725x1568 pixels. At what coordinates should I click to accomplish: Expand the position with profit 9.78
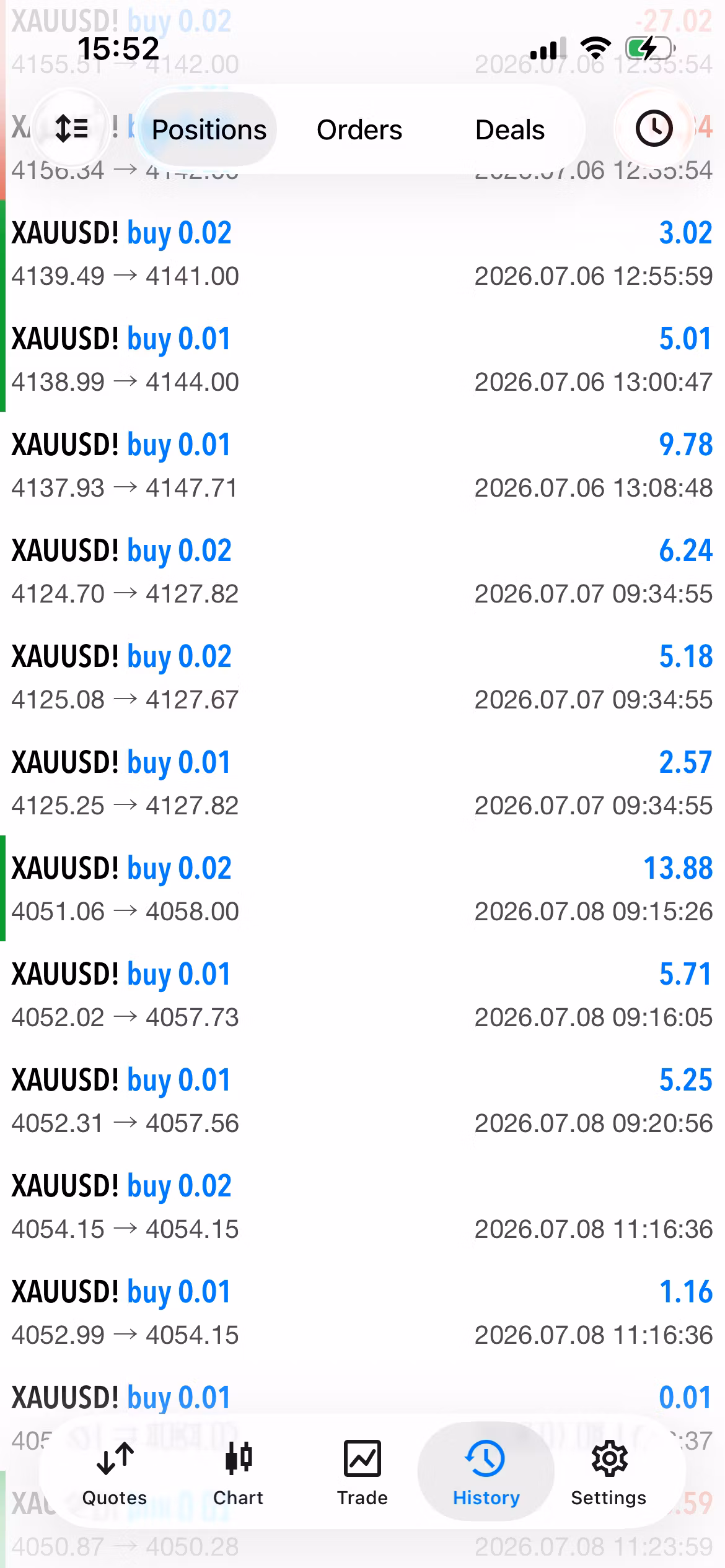click(362, 465)
